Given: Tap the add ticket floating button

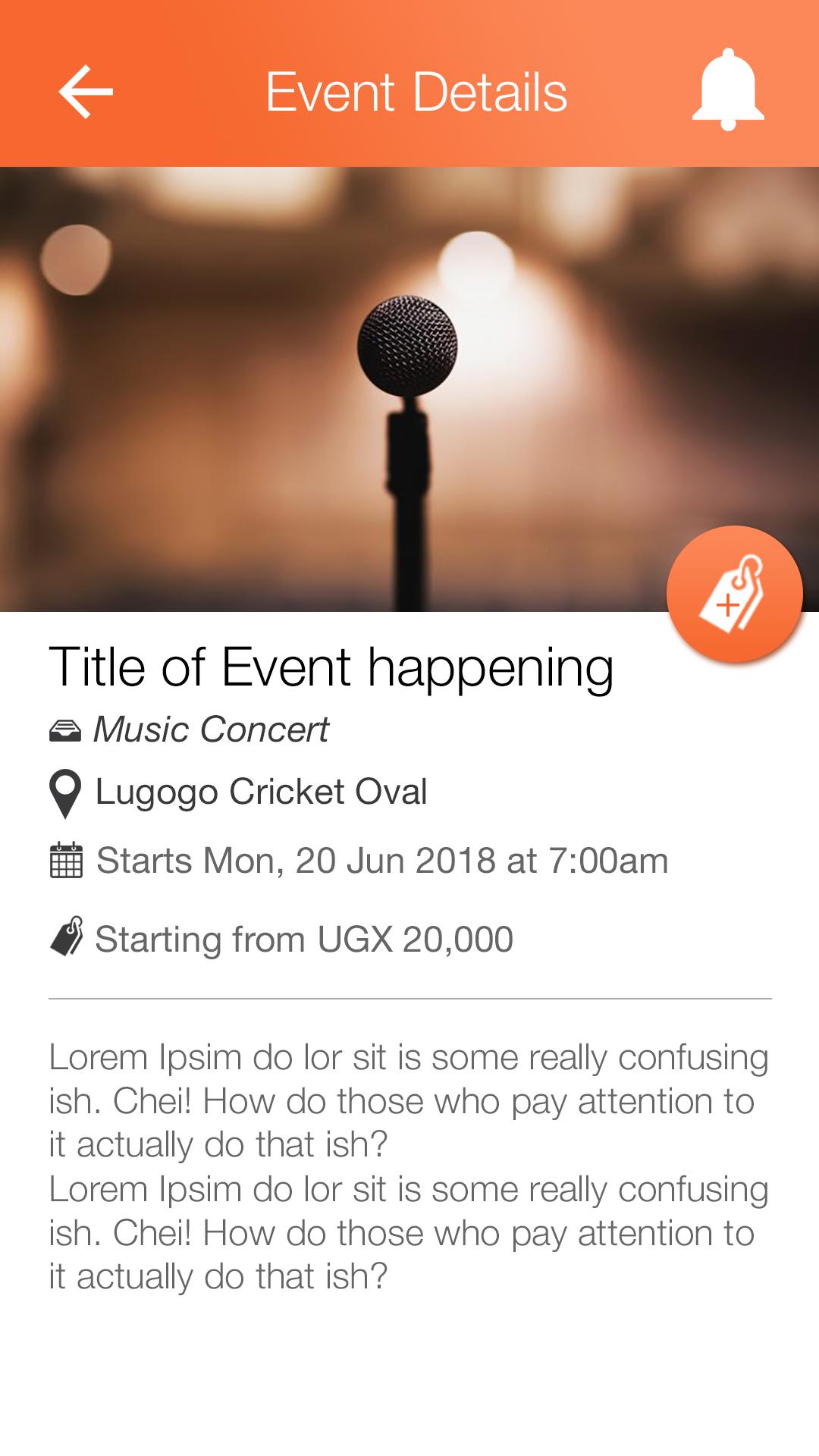Looking at the screenshot, I should pos(734,594).
